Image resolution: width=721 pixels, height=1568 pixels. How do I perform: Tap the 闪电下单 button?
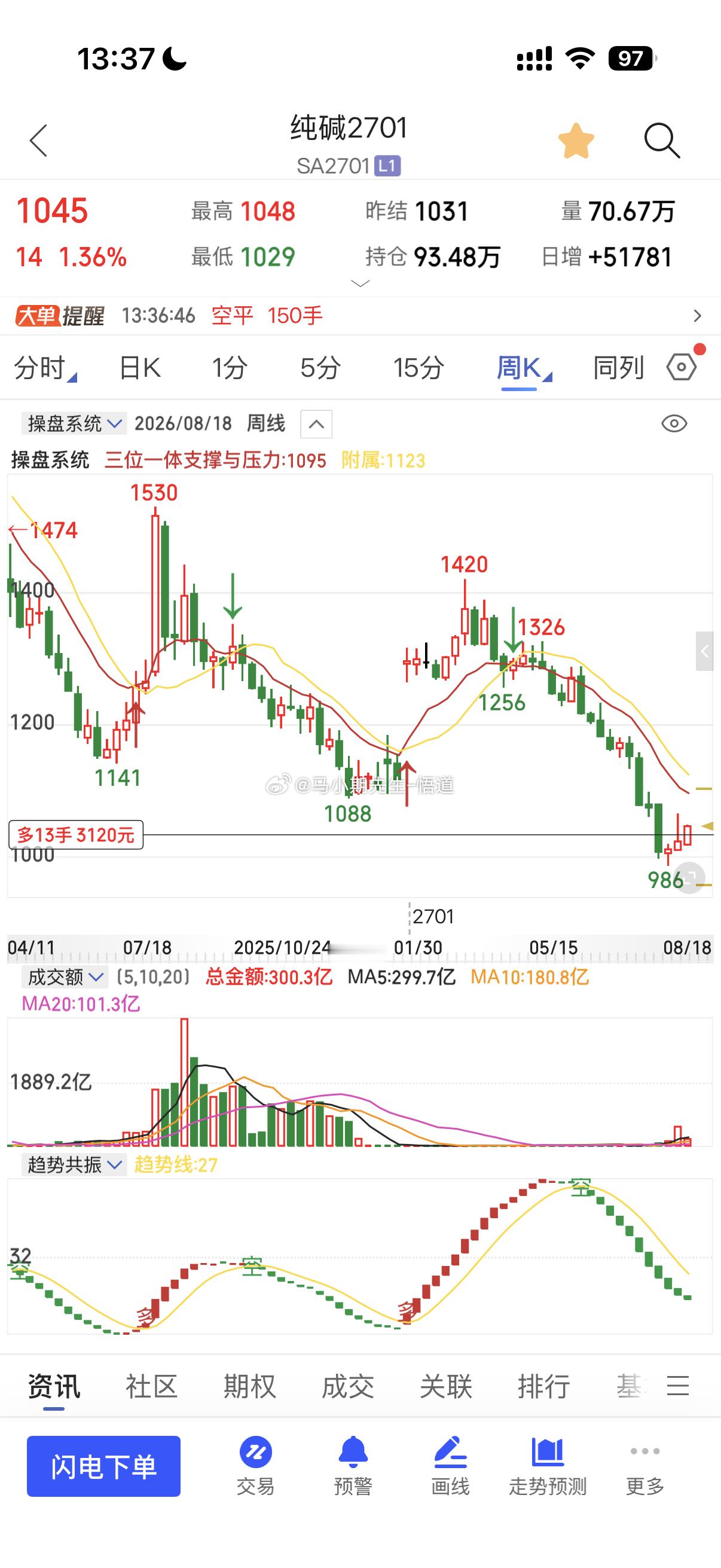coord(103,1466)
